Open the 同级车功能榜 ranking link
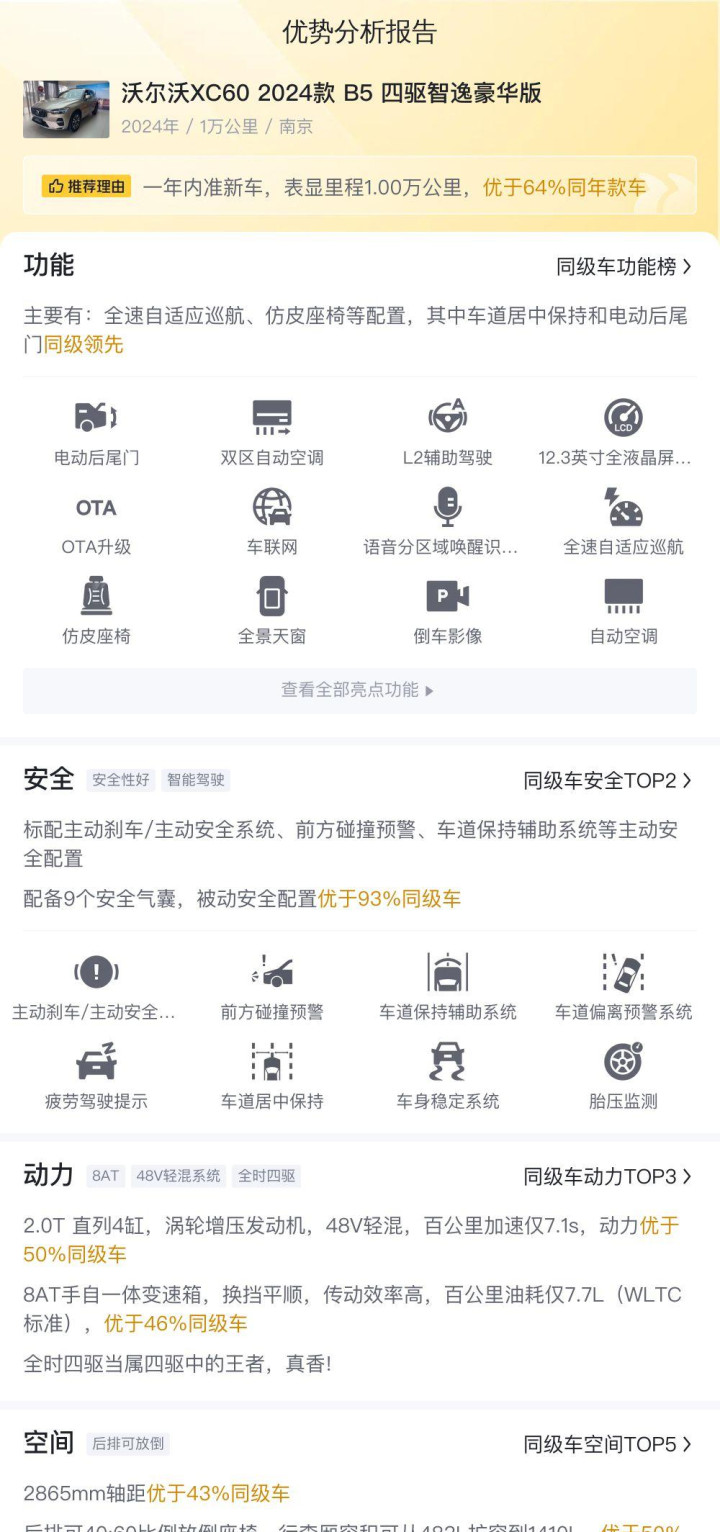Image resolution: width=720 pixels, height=1532 pixels. (x=624, y=267)
